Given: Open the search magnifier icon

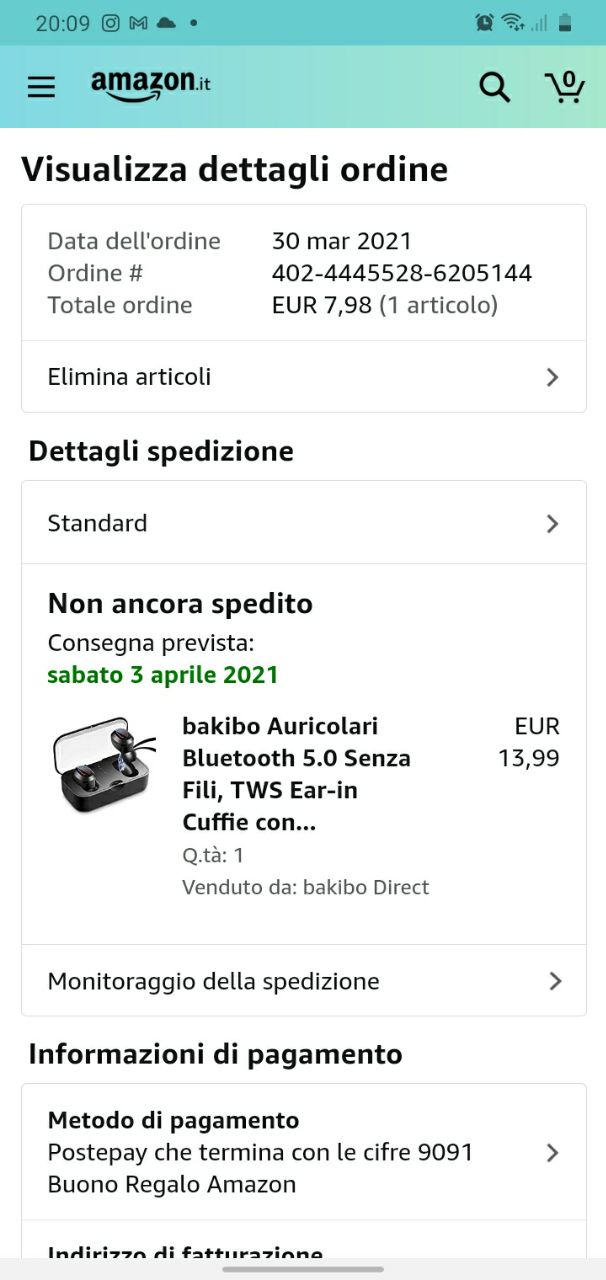Looking at the screenshot, I should (494, 87).
